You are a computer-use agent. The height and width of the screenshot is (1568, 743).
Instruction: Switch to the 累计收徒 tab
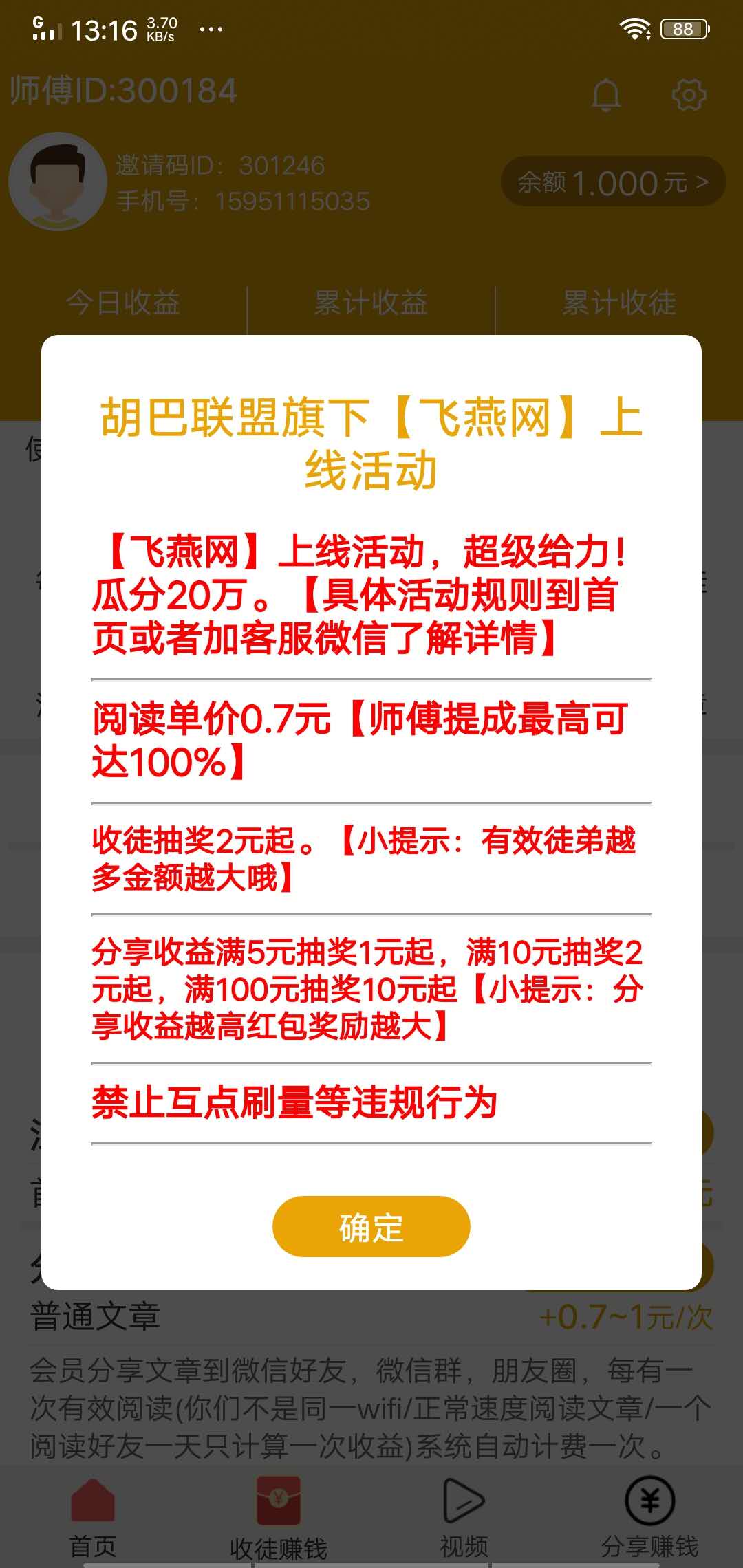(x=618, y=303)
